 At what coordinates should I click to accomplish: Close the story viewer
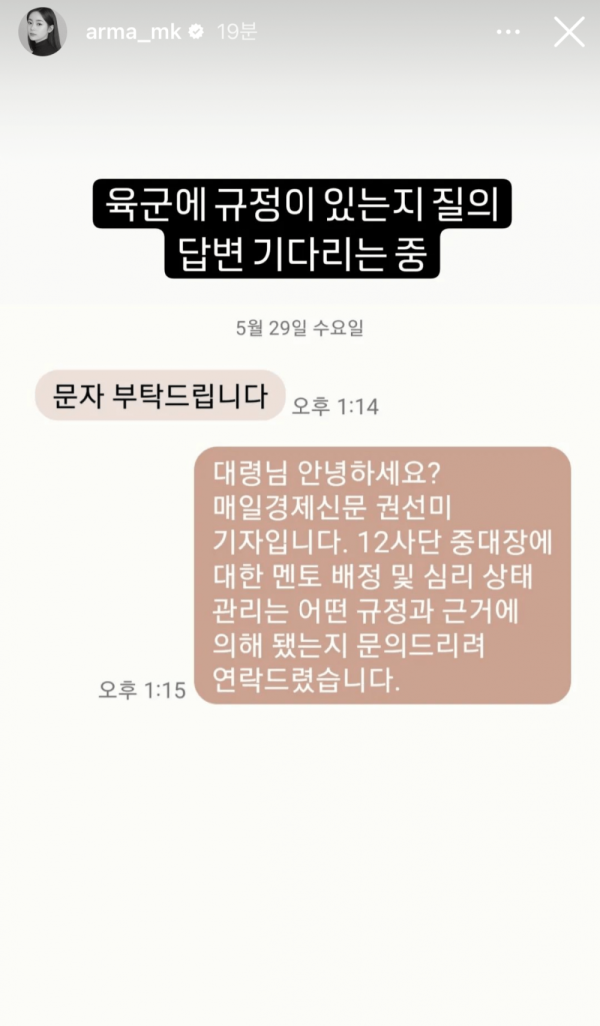pos(569,32)
